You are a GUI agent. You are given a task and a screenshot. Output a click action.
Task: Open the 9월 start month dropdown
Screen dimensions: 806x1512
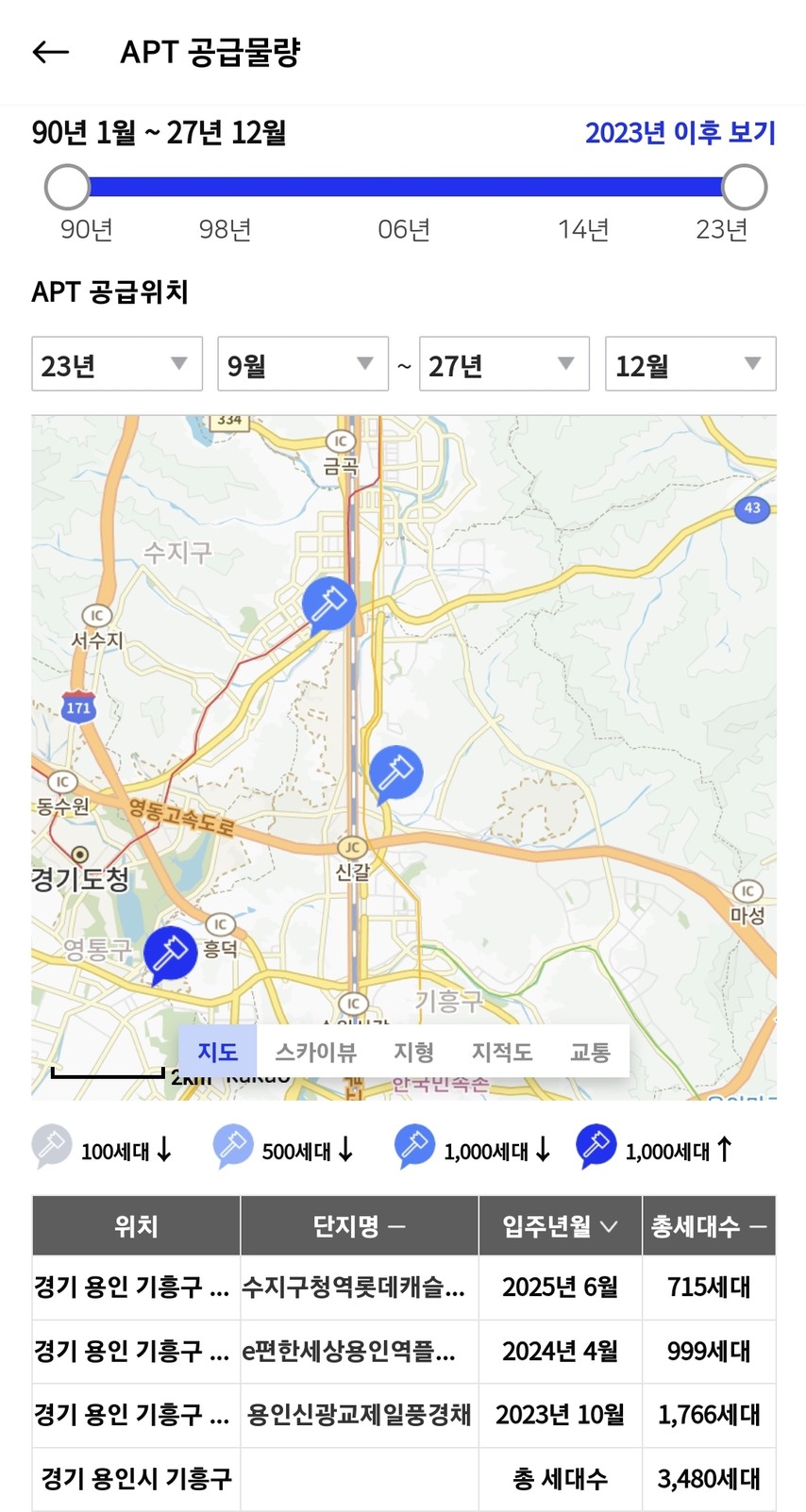(303, 364)
